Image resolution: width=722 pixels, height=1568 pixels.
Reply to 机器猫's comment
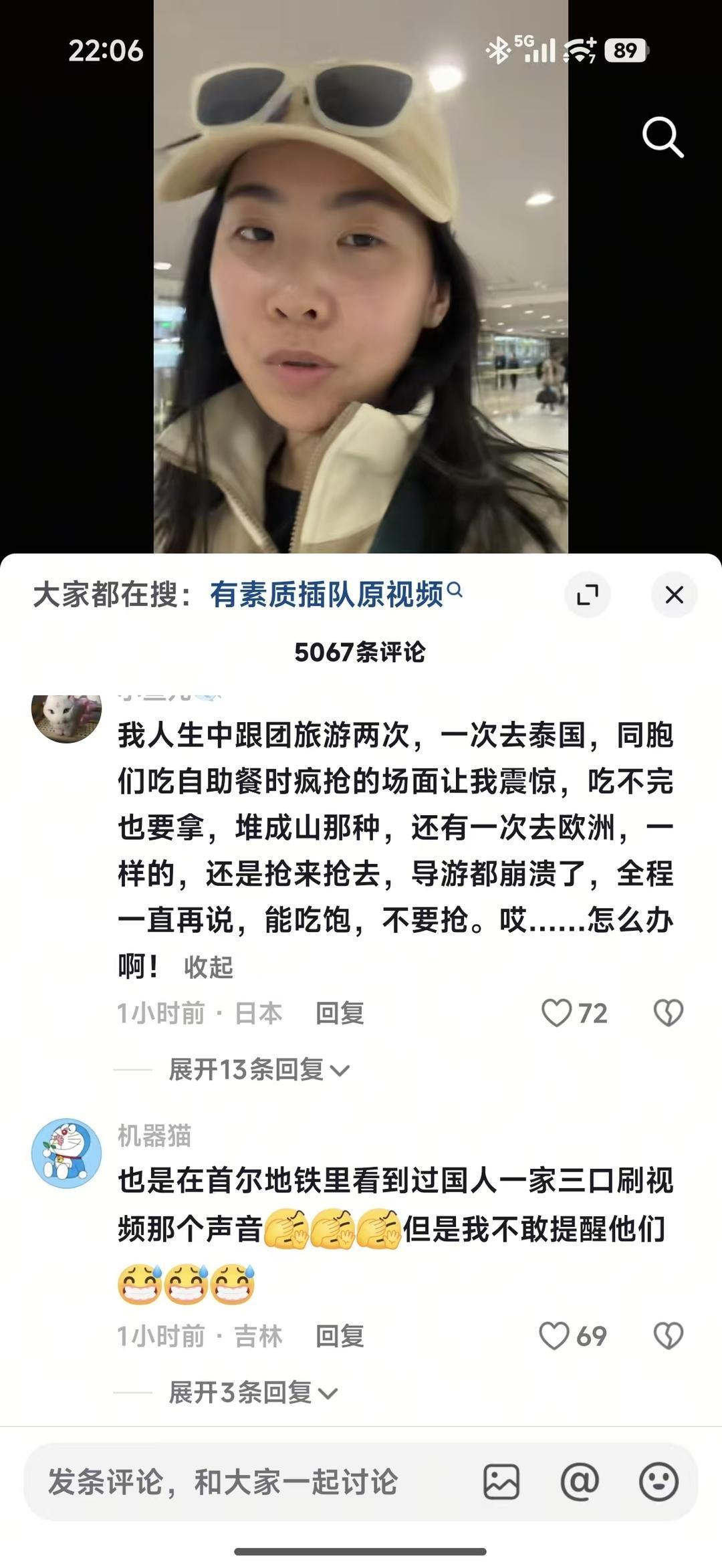click(340, 1336)
